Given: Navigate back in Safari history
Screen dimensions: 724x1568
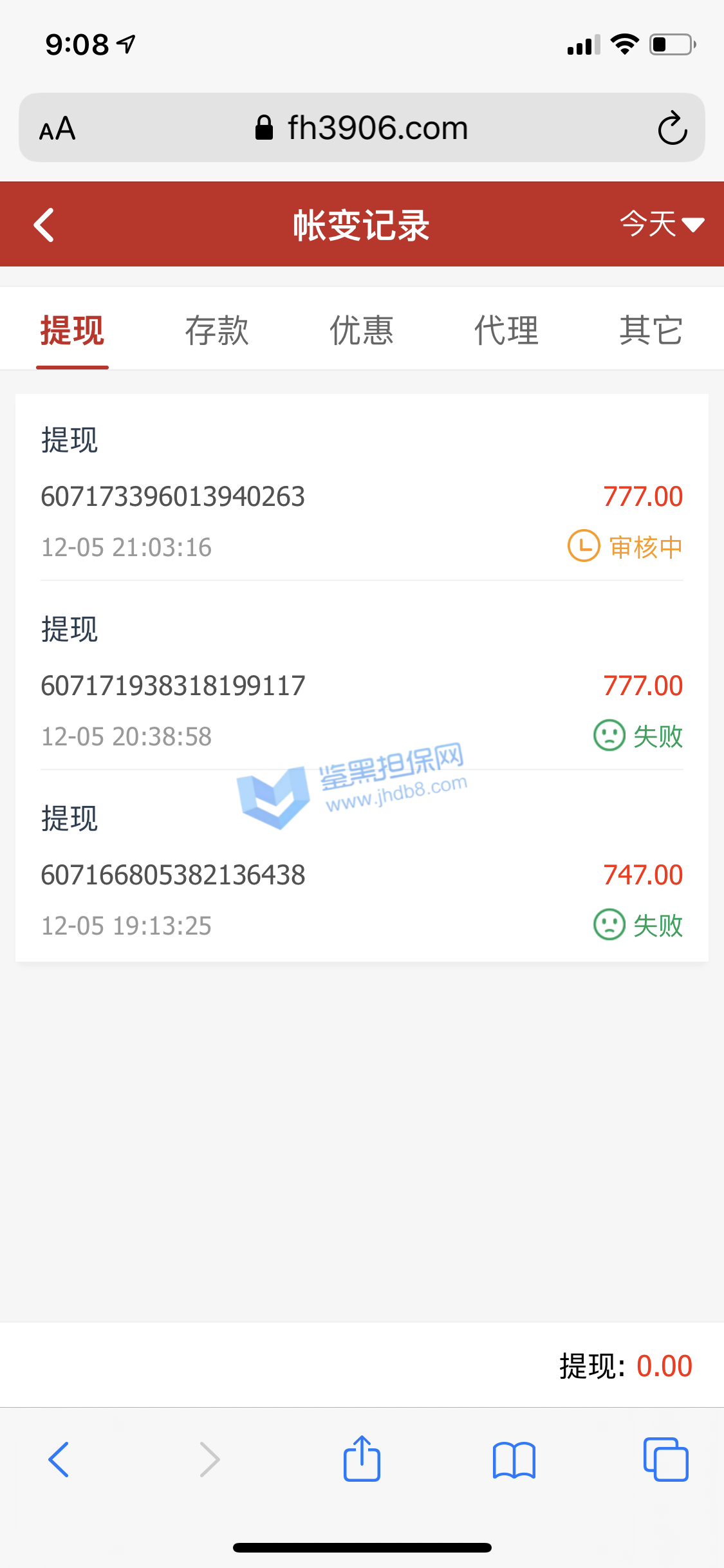Looking at the screenshot, I should (59, 1459).
